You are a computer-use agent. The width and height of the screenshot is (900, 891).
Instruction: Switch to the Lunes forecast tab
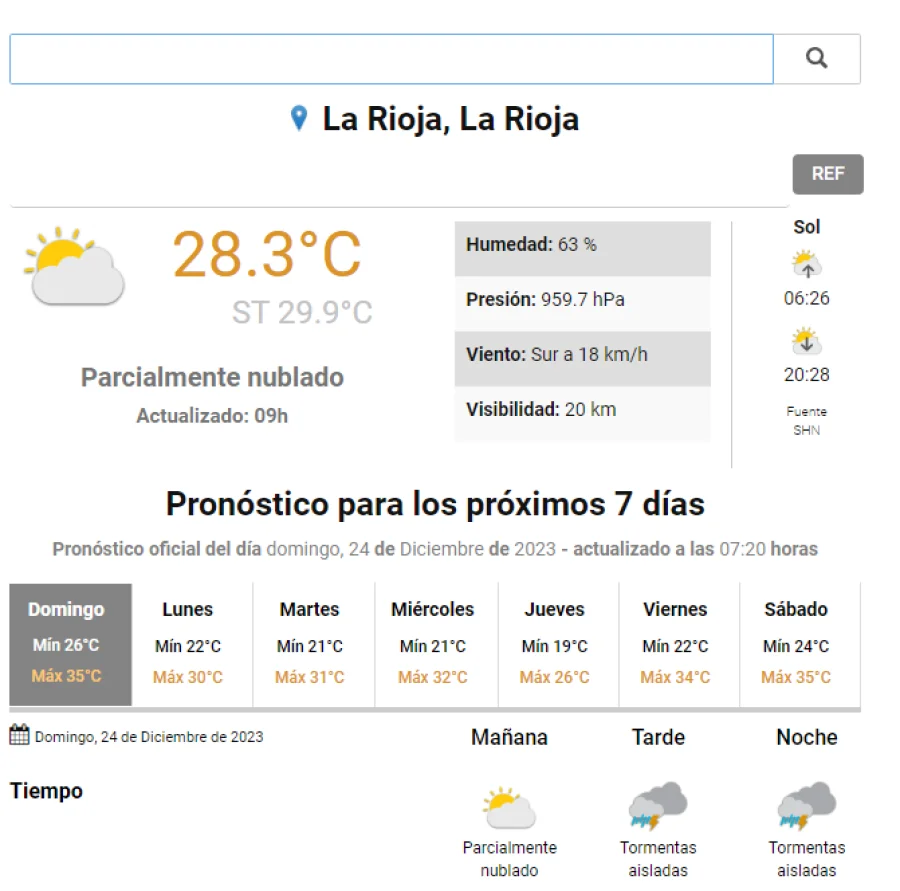click(x=188, y=644)
